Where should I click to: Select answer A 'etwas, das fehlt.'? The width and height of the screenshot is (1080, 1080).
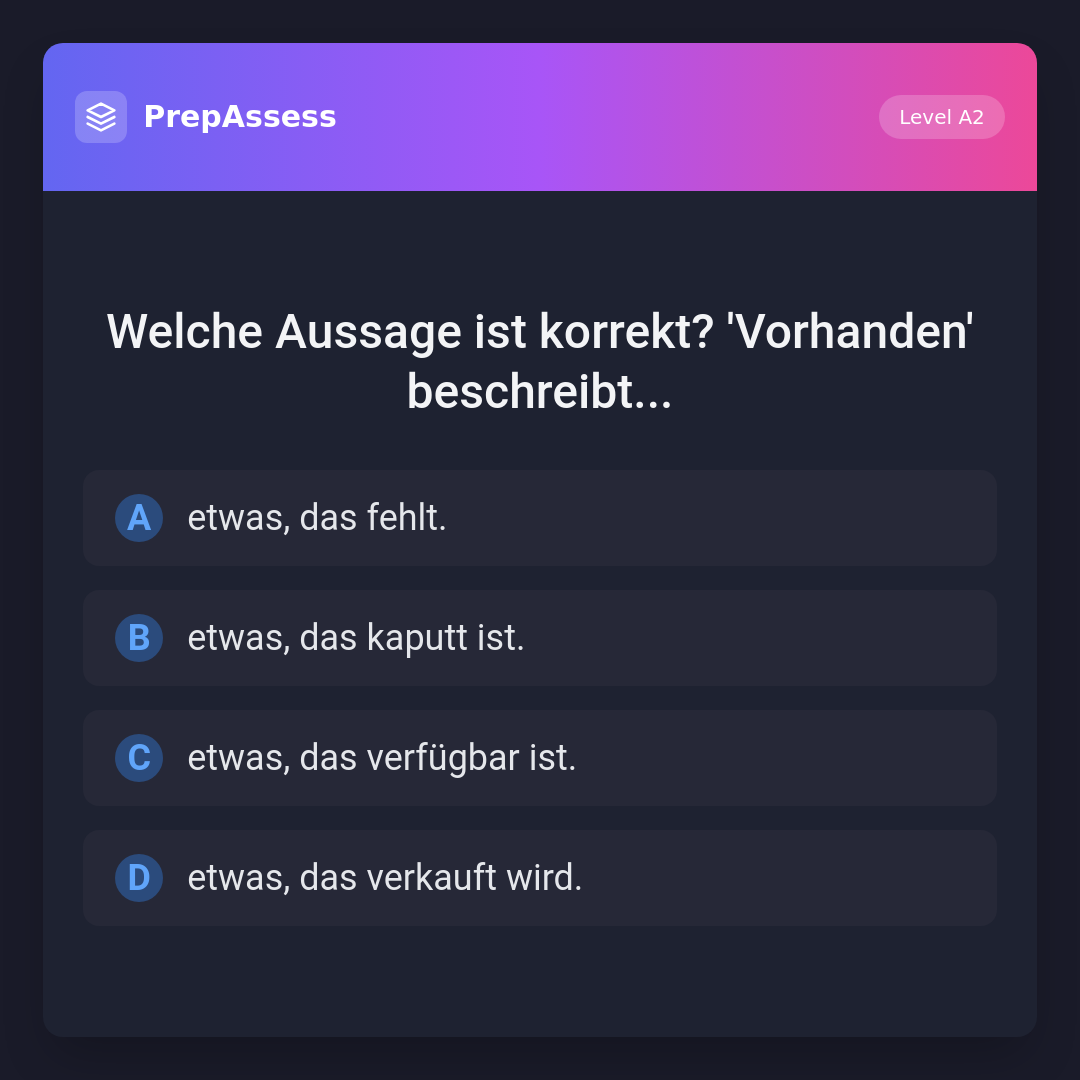(540, 518)
